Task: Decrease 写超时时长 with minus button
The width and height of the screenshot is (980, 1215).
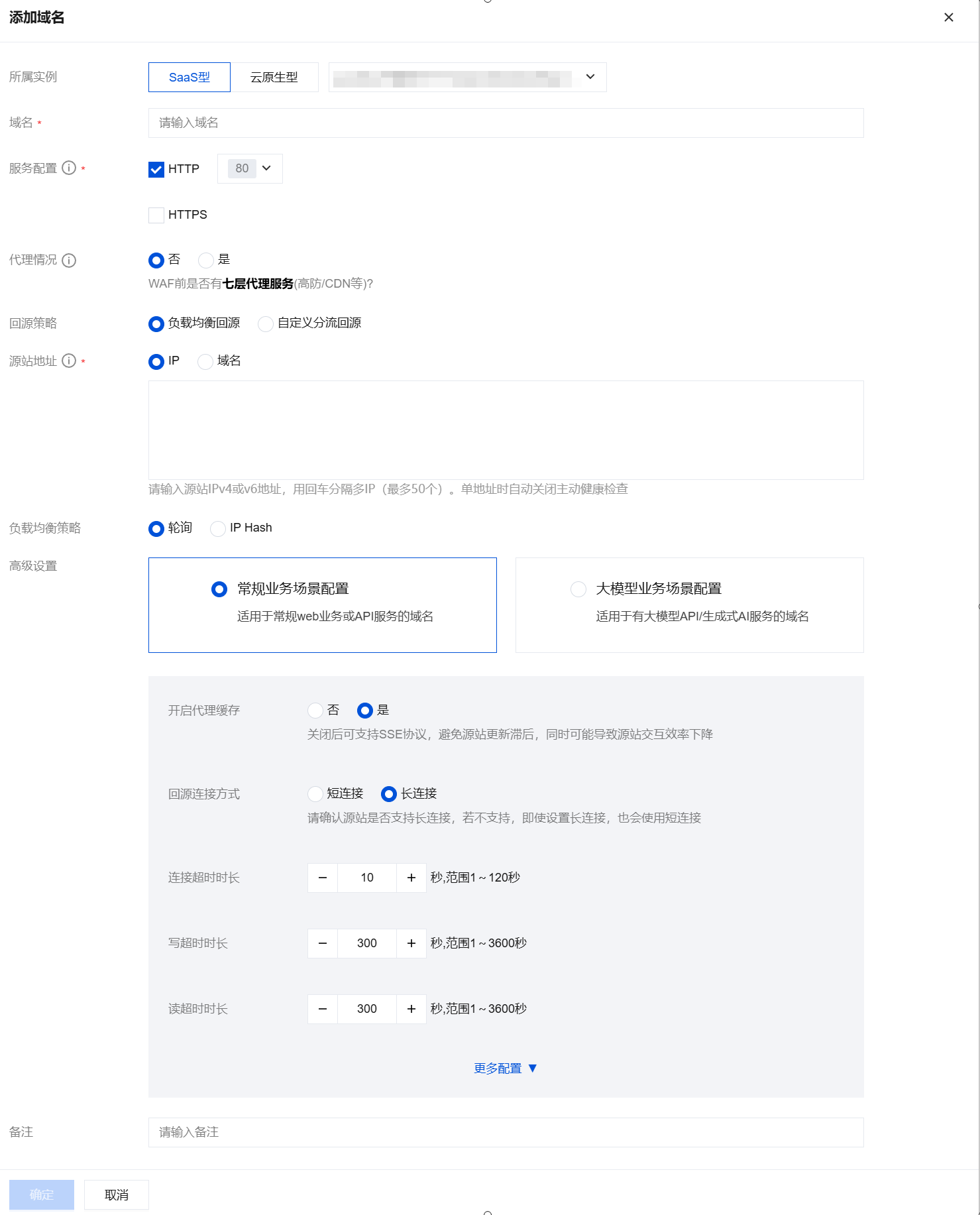Action: tap(323, 943)
